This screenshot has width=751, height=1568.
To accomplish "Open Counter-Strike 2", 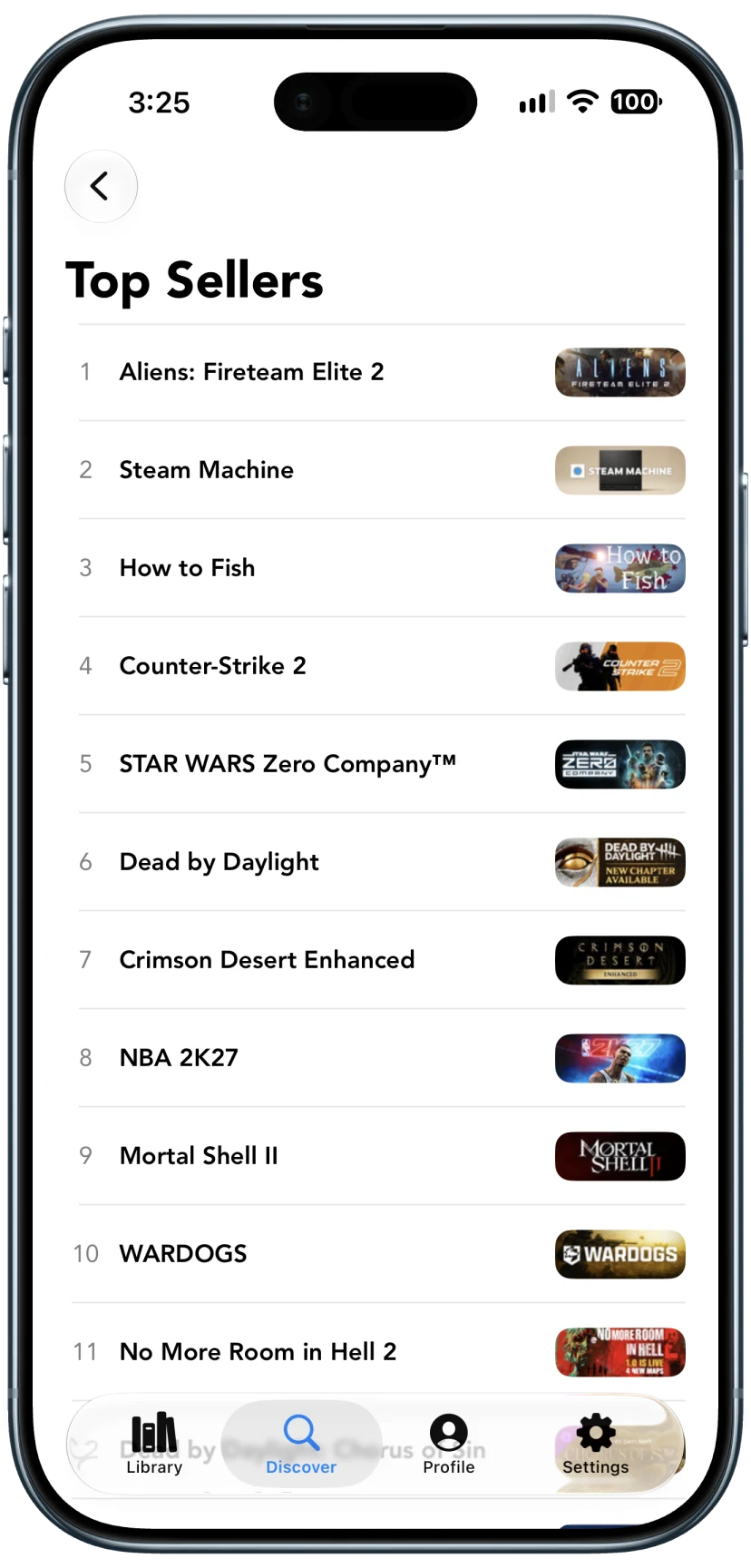I will coord(381,666).
